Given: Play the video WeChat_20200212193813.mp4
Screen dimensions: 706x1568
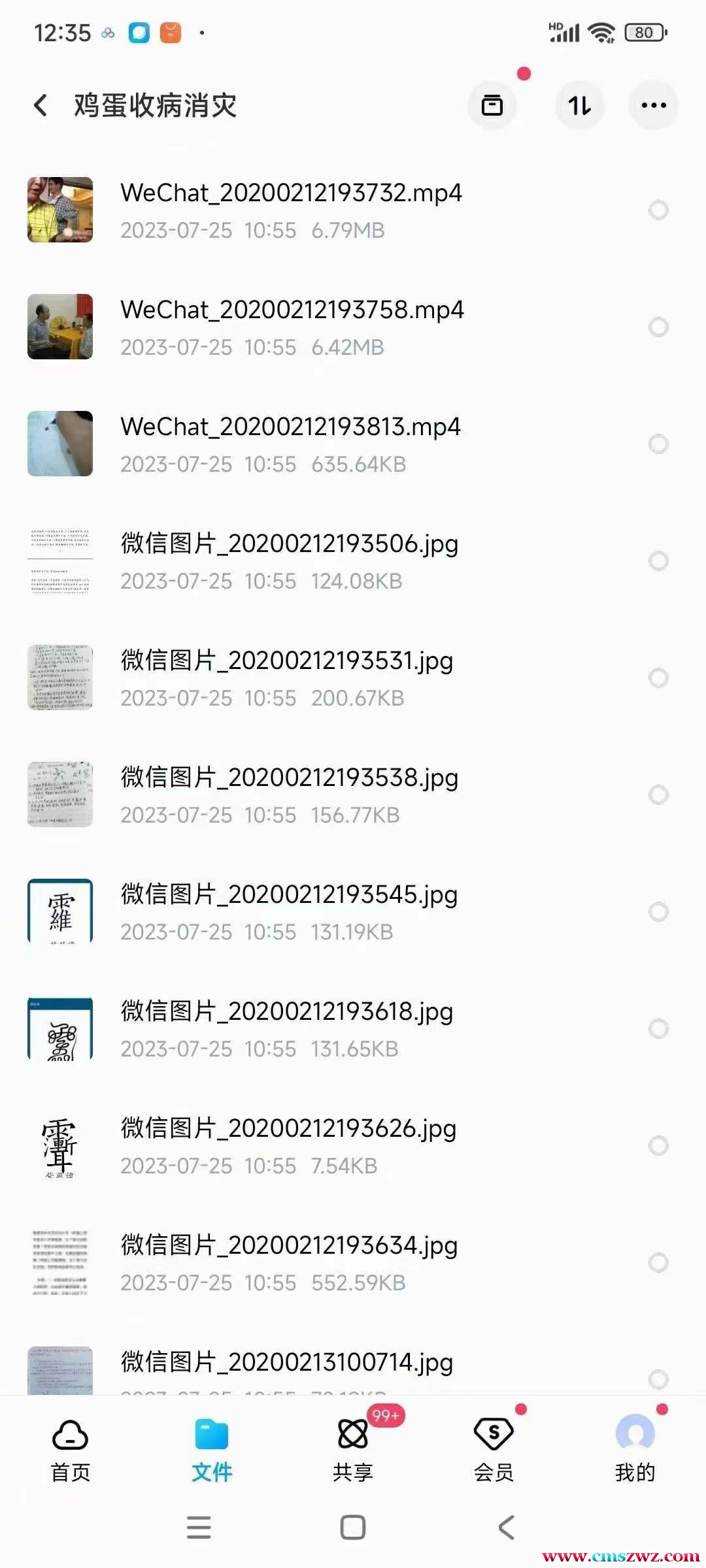Looking at the screenshot, I should (x=291, y=444).
